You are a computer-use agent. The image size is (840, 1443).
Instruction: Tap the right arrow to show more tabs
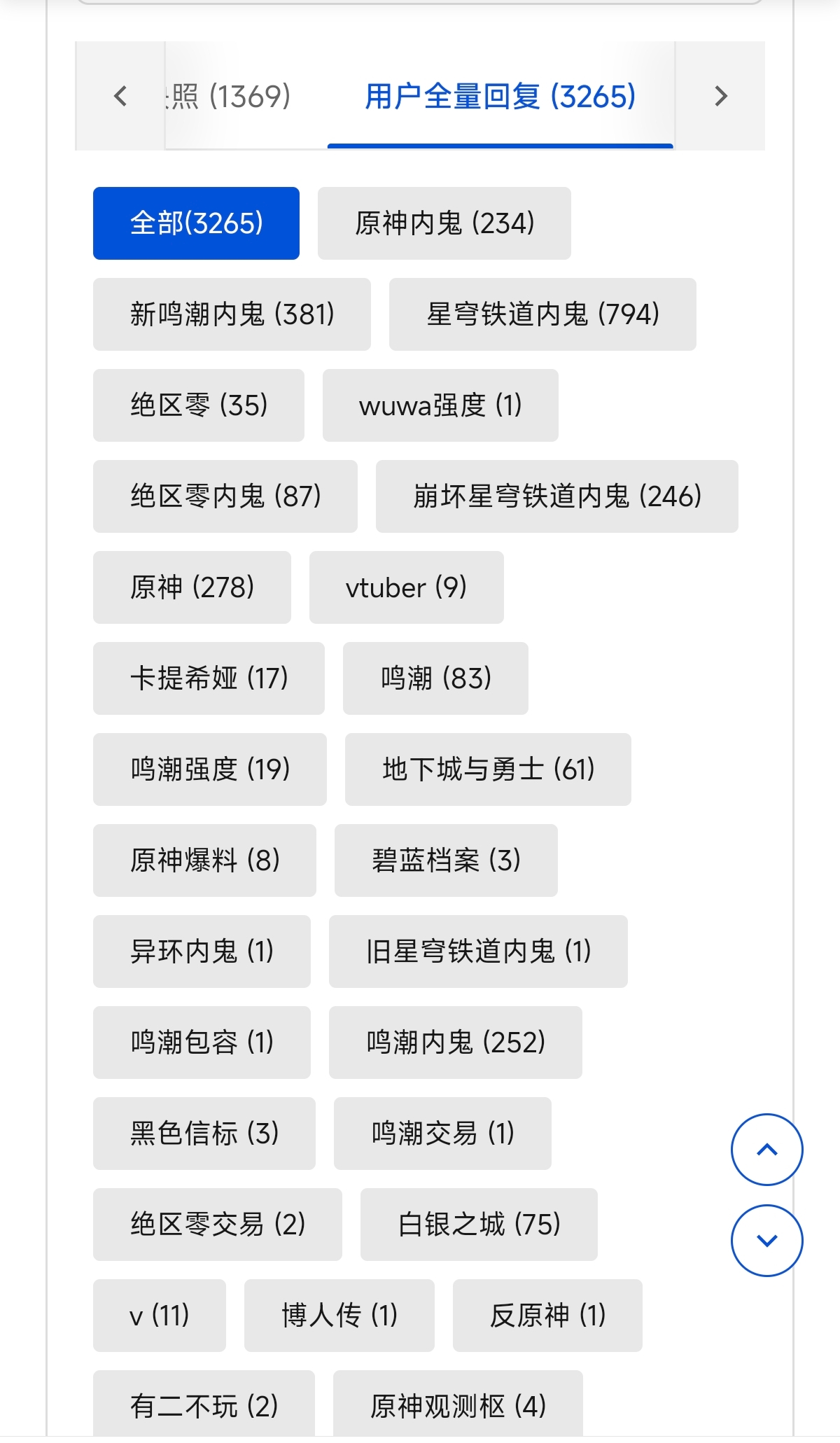(x=720, y=96)
